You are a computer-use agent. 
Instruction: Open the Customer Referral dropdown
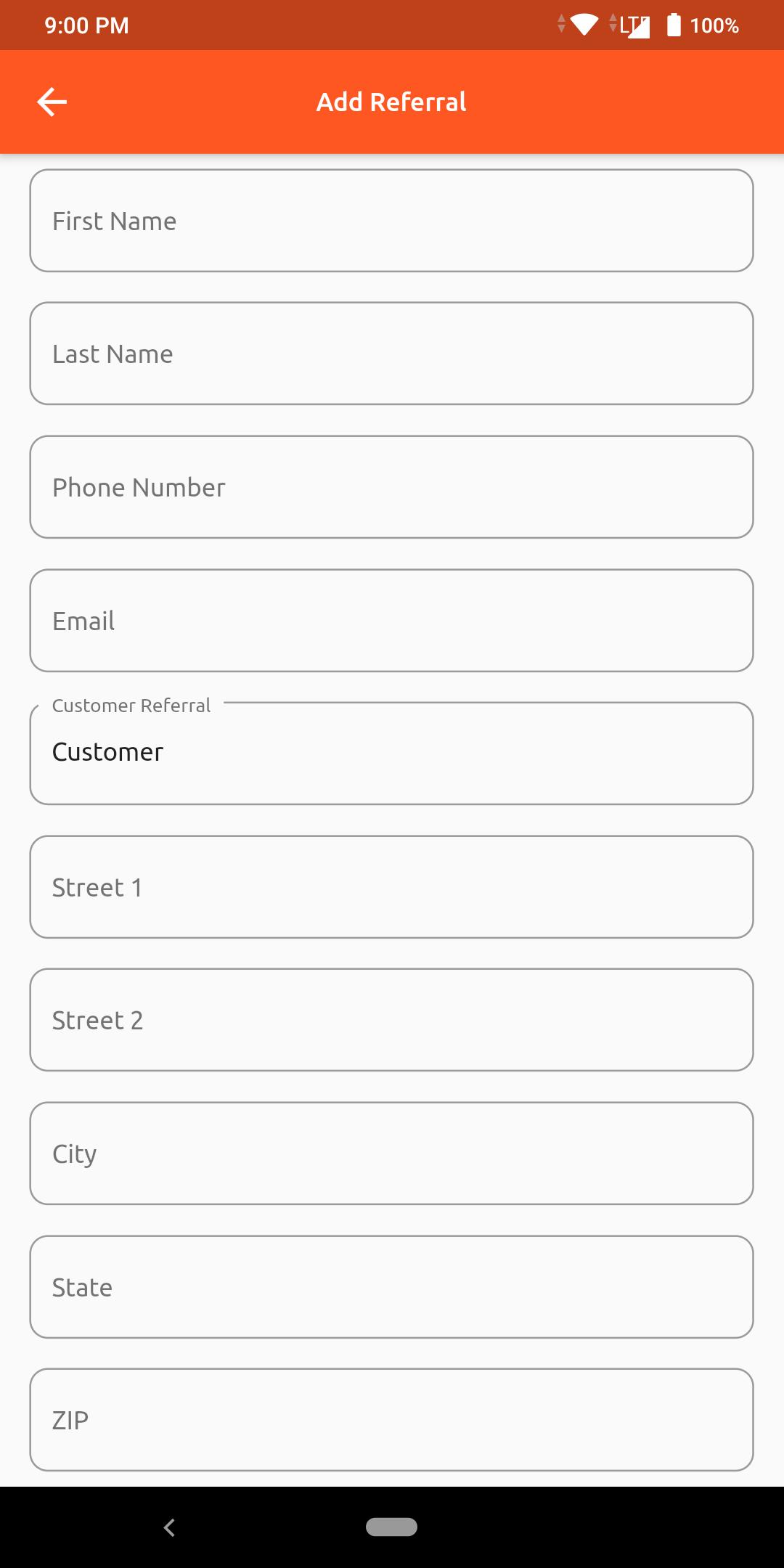click(x=391, y=754)
